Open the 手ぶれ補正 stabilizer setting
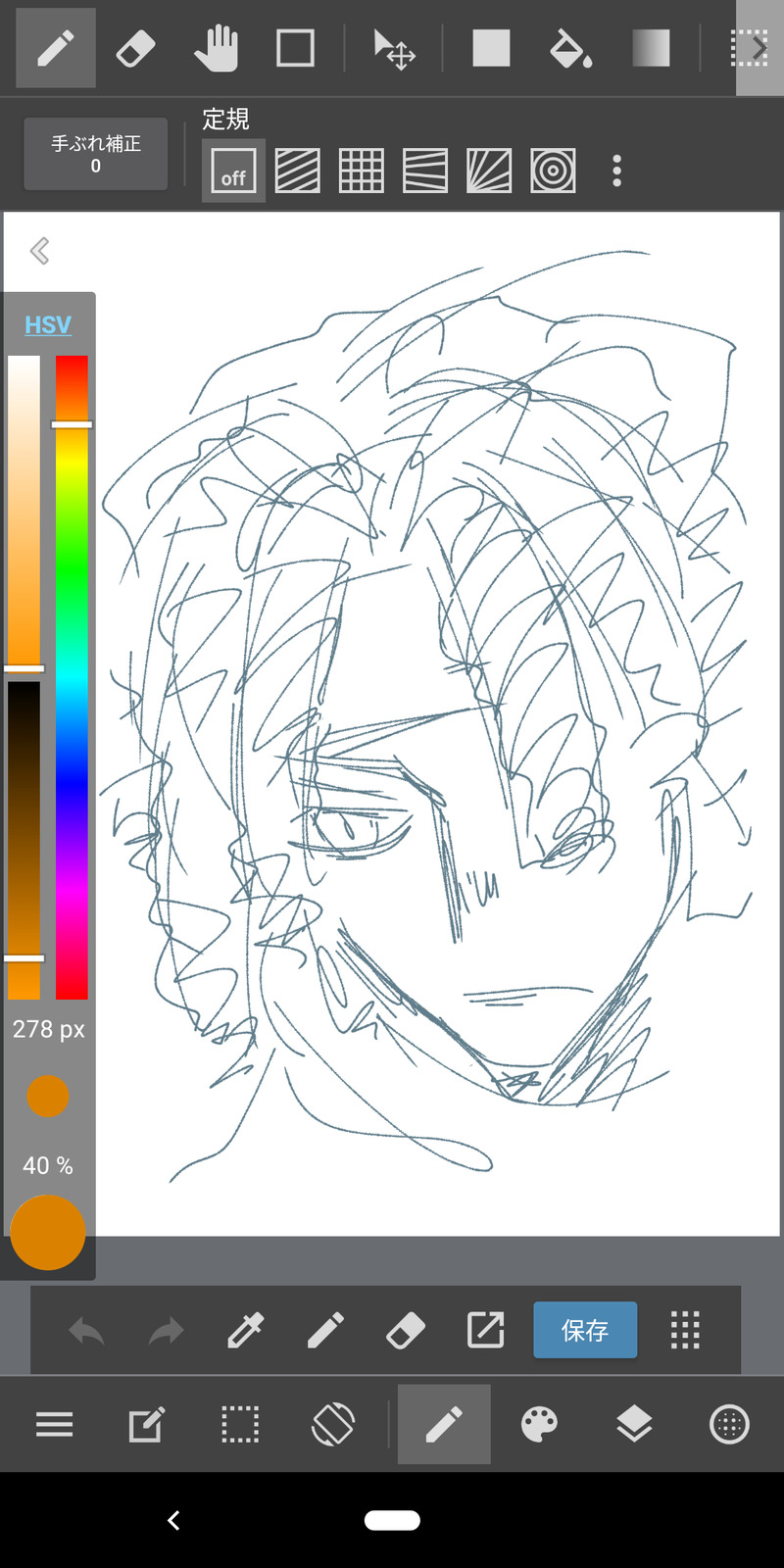Viewport: 784px width, 1568px height. pyautogui.click(x=96, y=155)
